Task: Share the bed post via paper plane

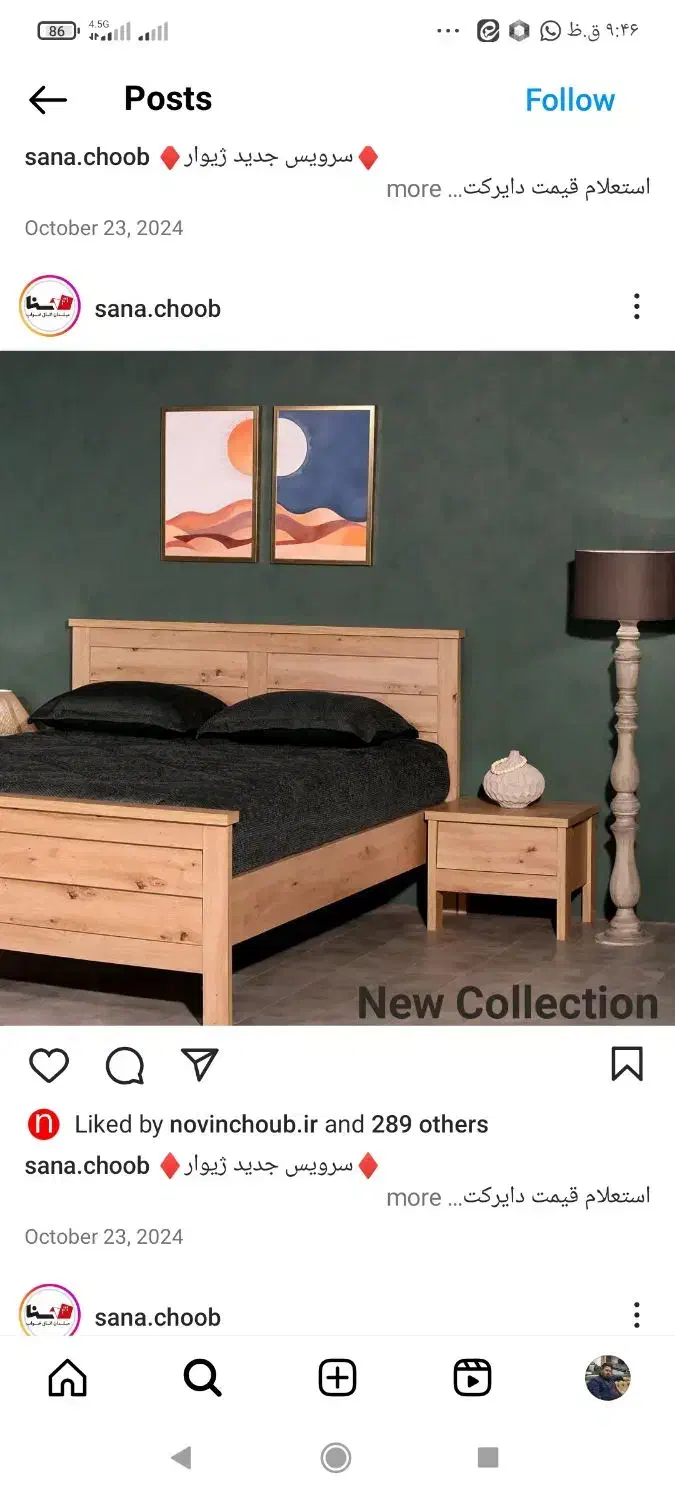Action: point(200,1065)
